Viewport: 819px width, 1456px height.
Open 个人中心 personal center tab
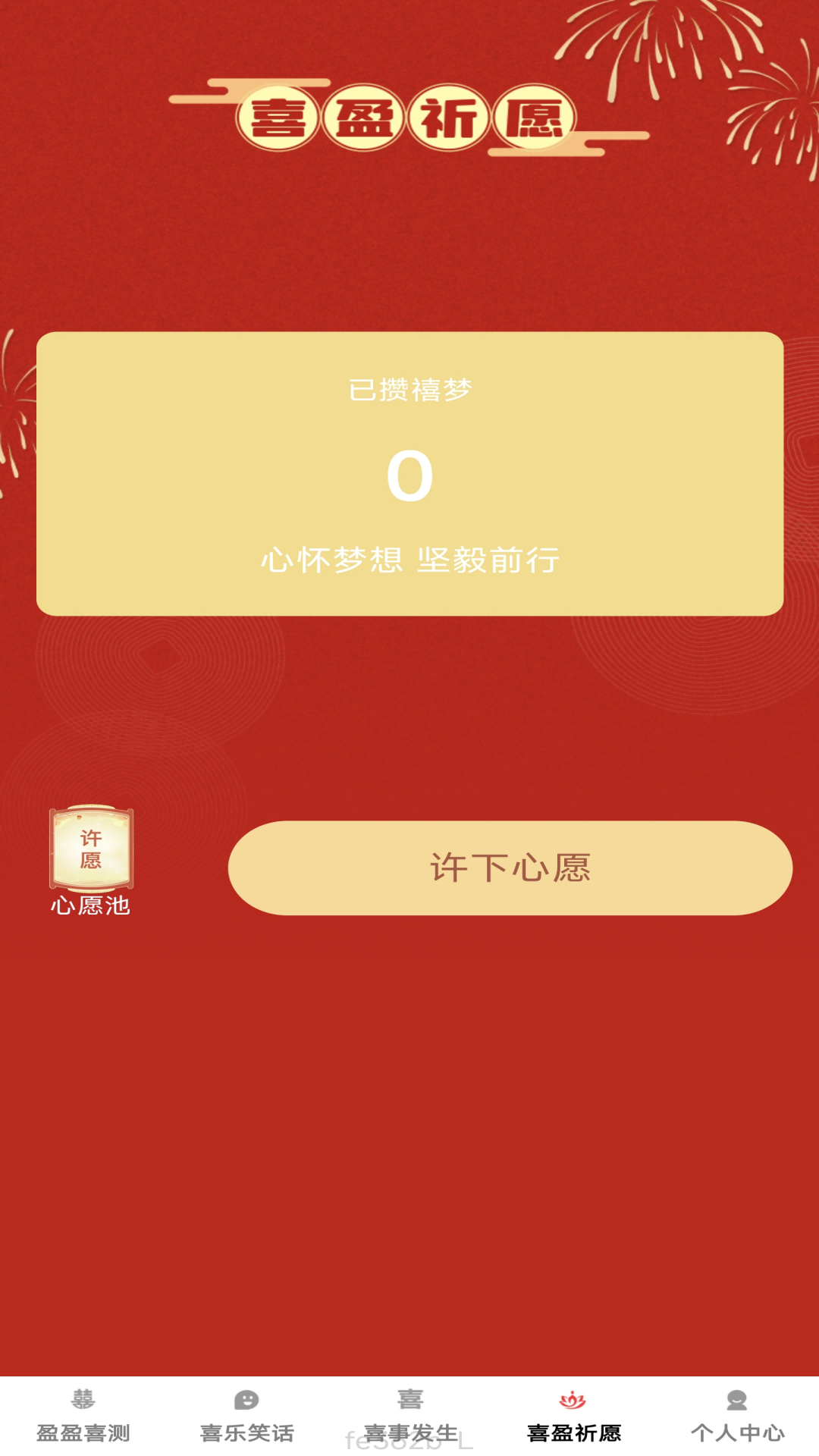point(737,1416)
